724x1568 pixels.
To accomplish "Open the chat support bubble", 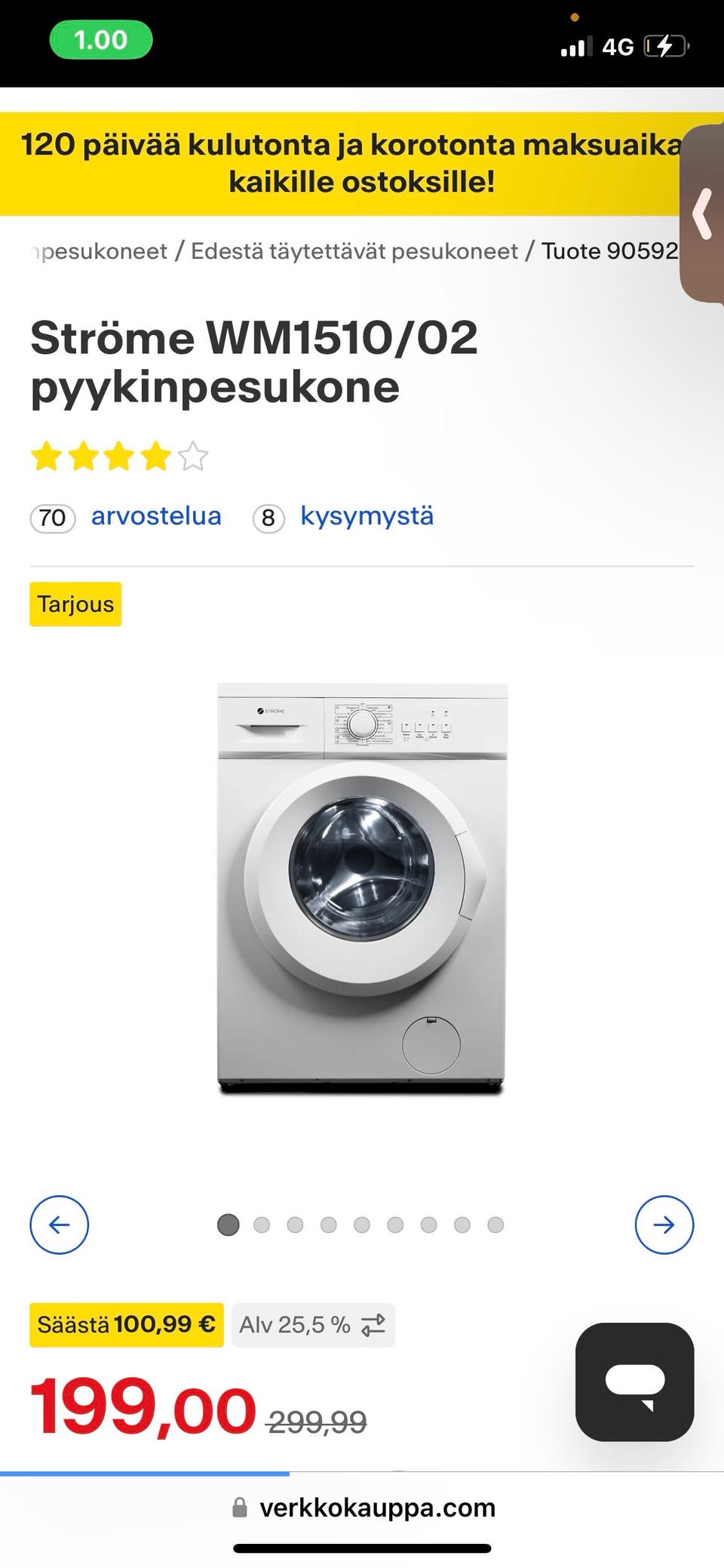I will tap(634, 1382).
